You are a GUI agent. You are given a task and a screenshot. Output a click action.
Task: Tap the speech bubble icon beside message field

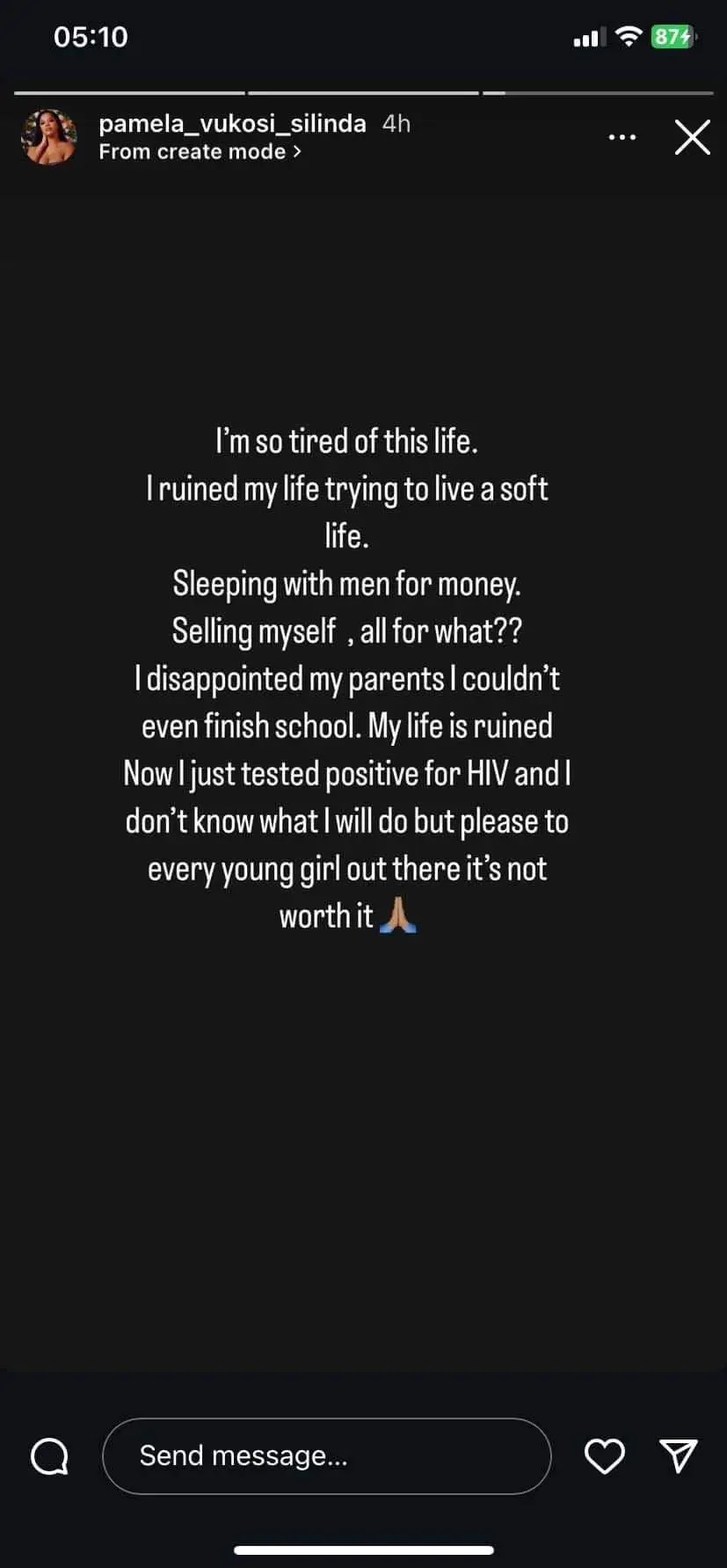pyautogui.click(x=49, y=1455)
